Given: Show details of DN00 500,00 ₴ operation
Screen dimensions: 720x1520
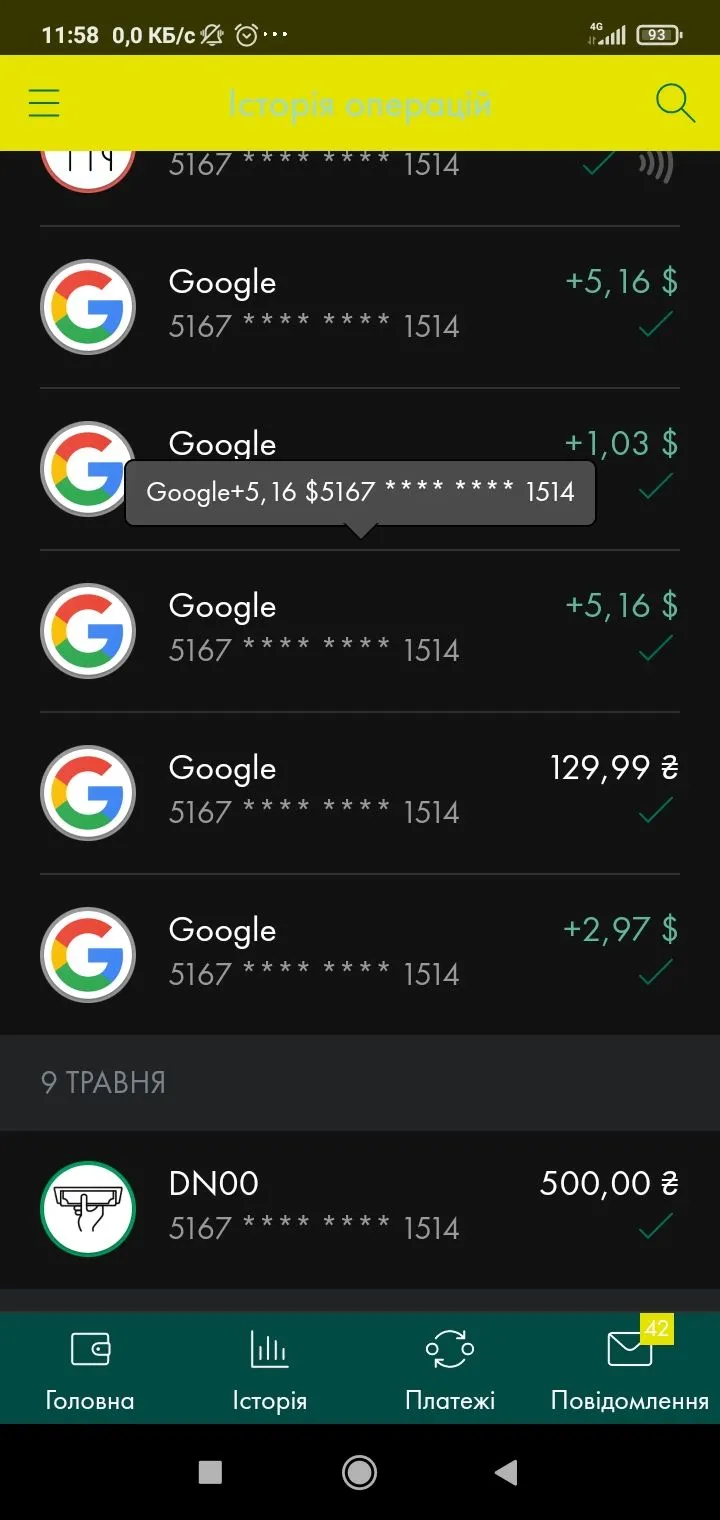Looking at the screenshot, I should coord(360,1208).
